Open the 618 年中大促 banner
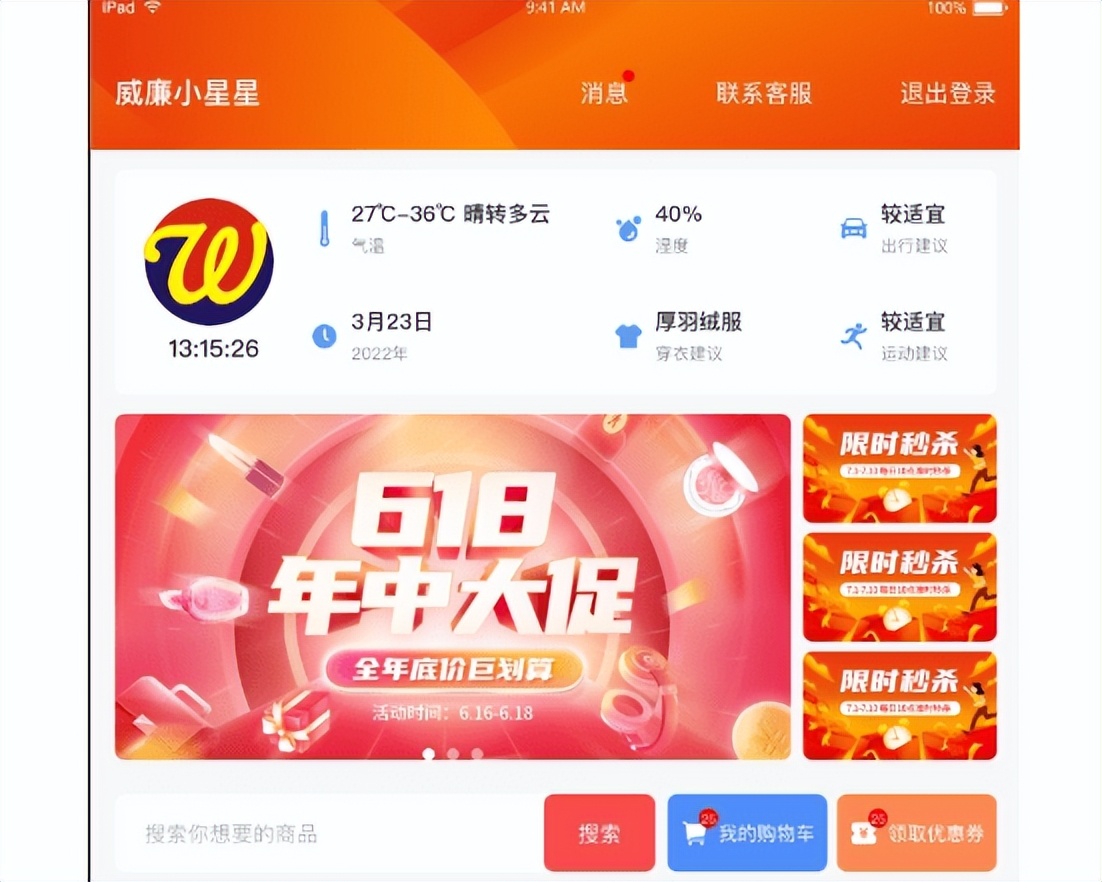Screen dimensions: 1102x882 tap(452, 586)
